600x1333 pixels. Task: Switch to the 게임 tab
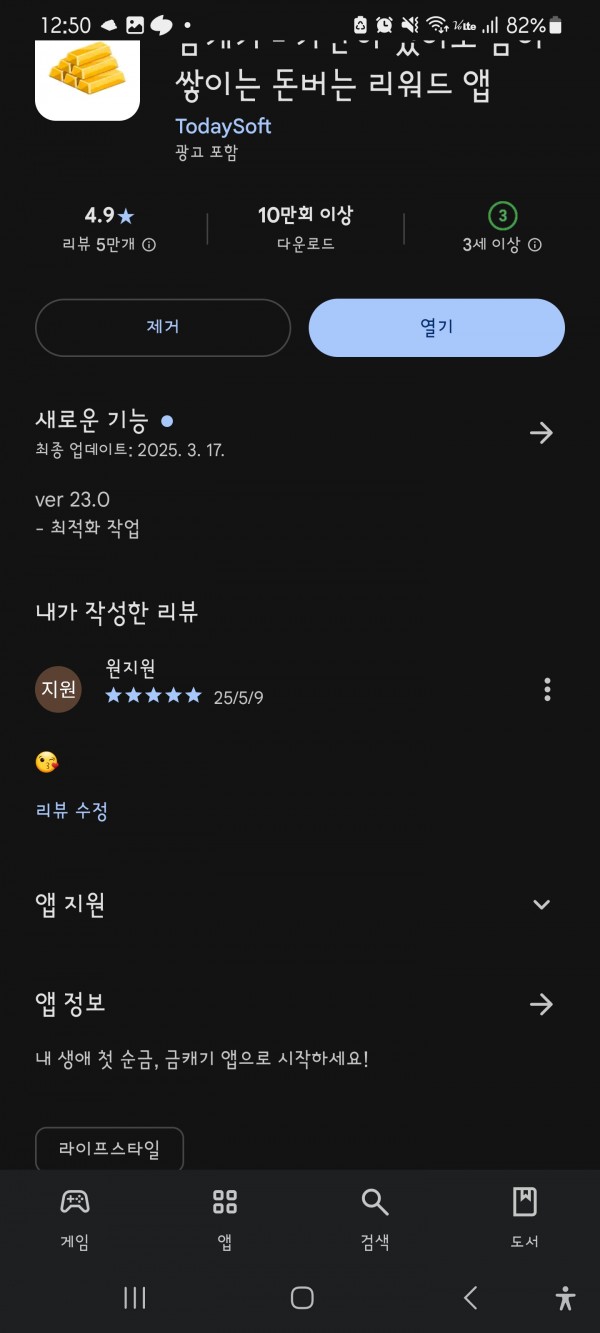pyautogui.click(x=75, y=1218)
